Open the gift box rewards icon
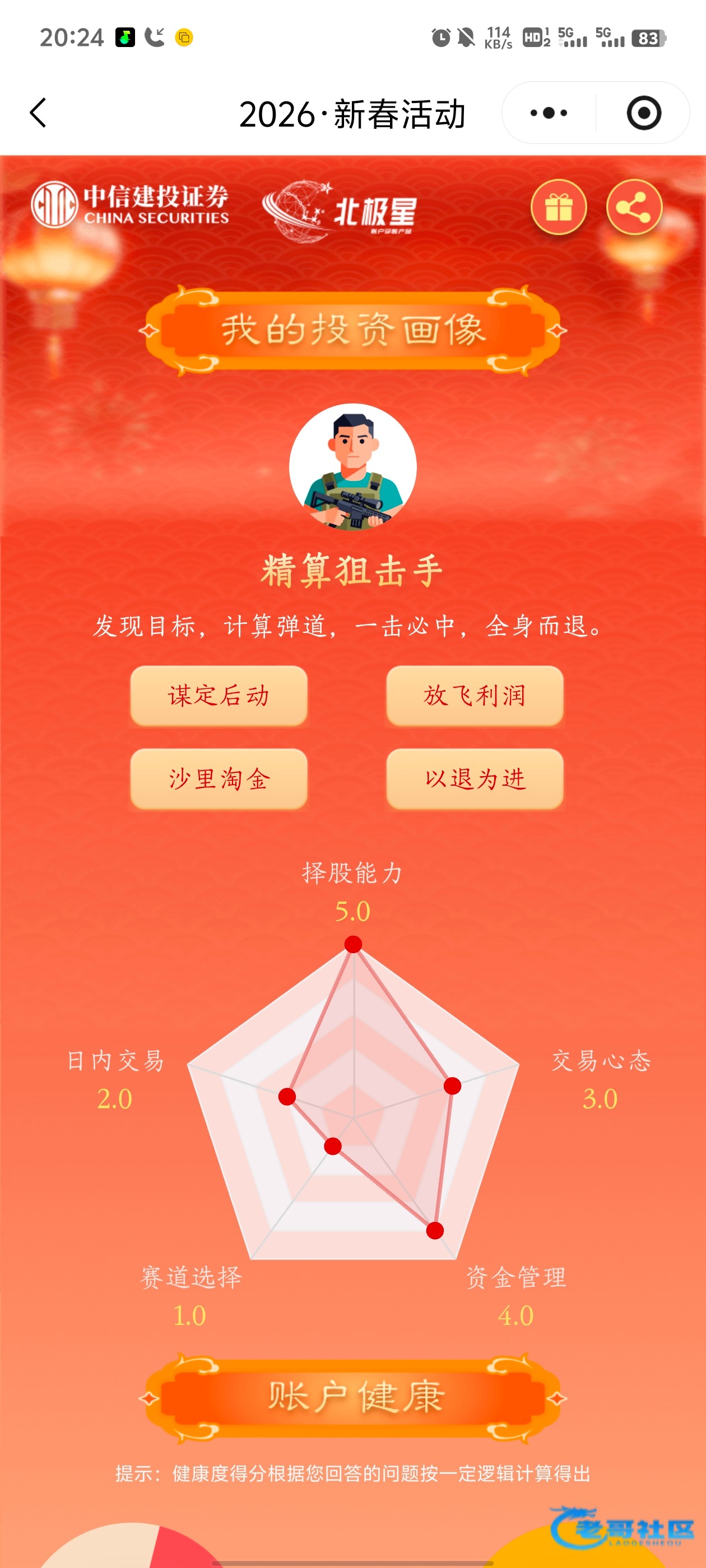This screenshot has height=1568, width=706. (x=558, y=208)
